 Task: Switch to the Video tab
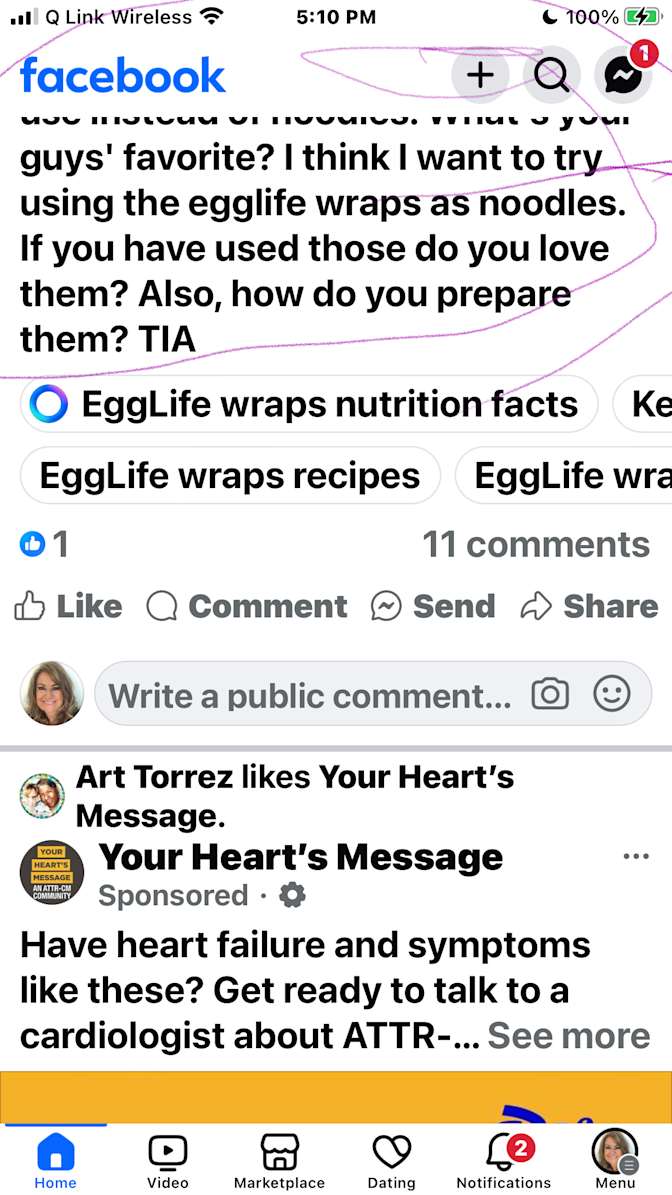point(168,1160)
